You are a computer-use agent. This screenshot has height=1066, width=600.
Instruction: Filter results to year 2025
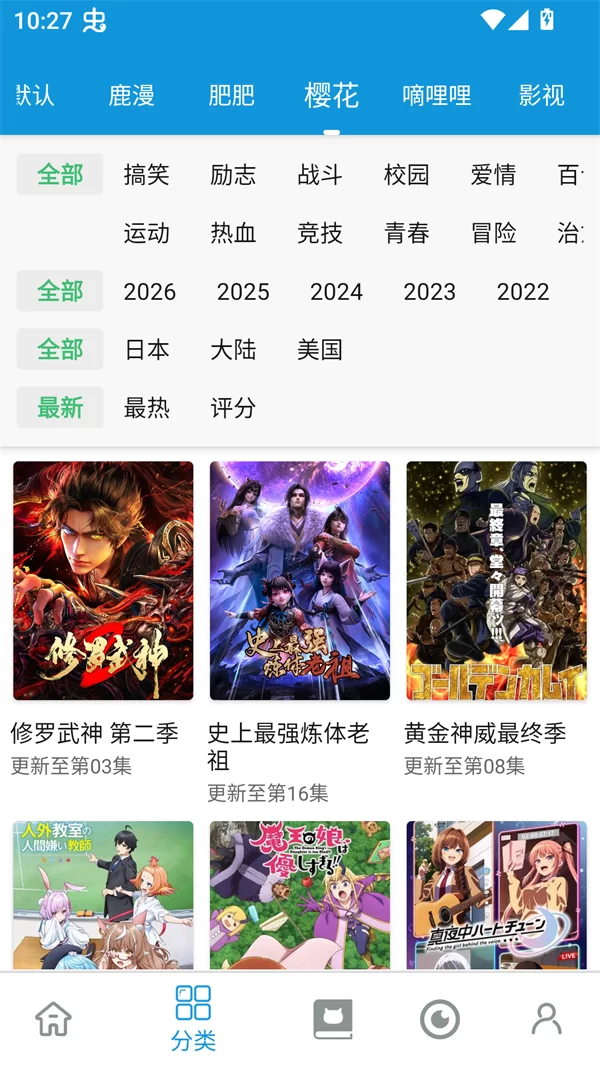pyautogui.click(x=243, y=292)
